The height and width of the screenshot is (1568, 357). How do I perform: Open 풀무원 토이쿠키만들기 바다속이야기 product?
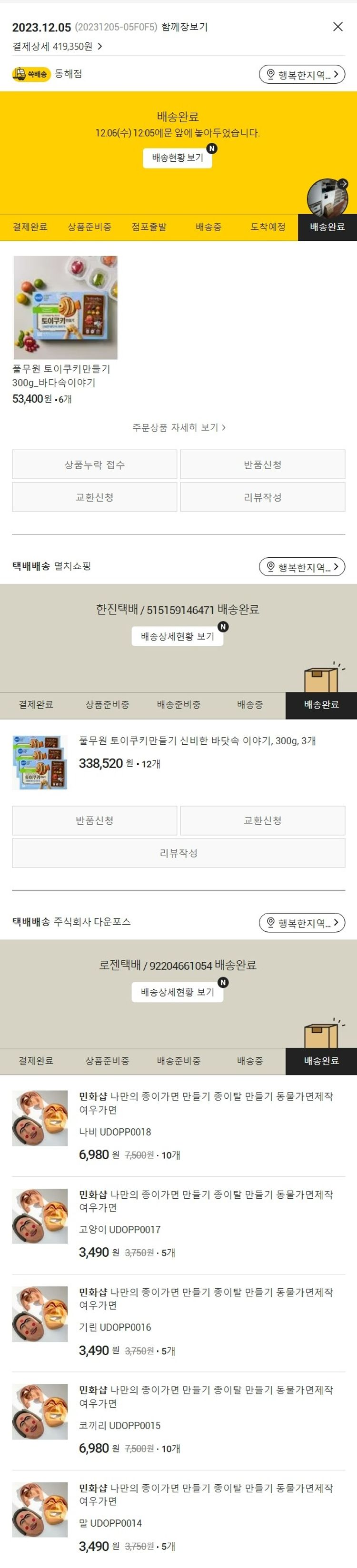(x=65, y=307)
